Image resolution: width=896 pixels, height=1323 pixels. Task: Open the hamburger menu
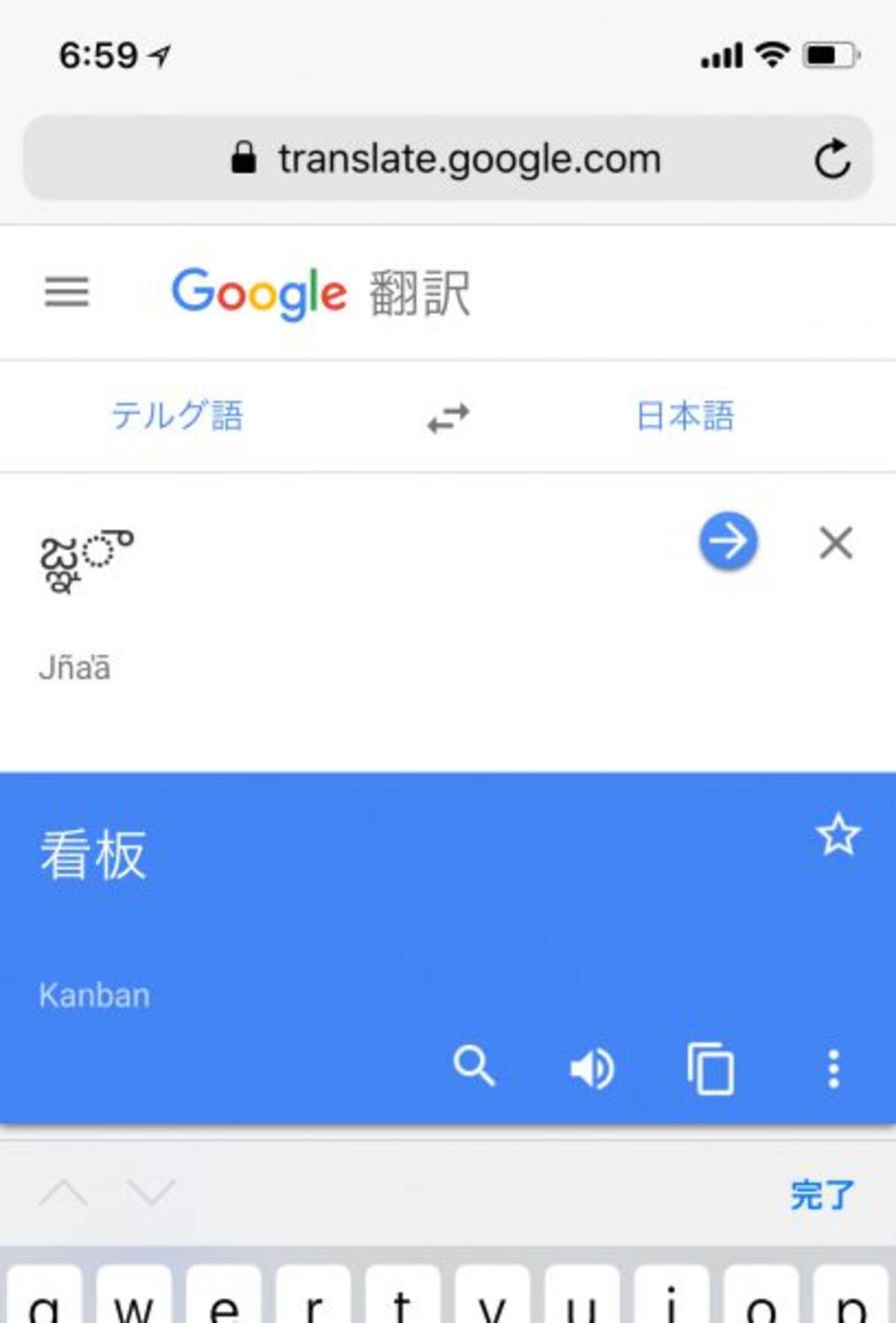(66, 292)
